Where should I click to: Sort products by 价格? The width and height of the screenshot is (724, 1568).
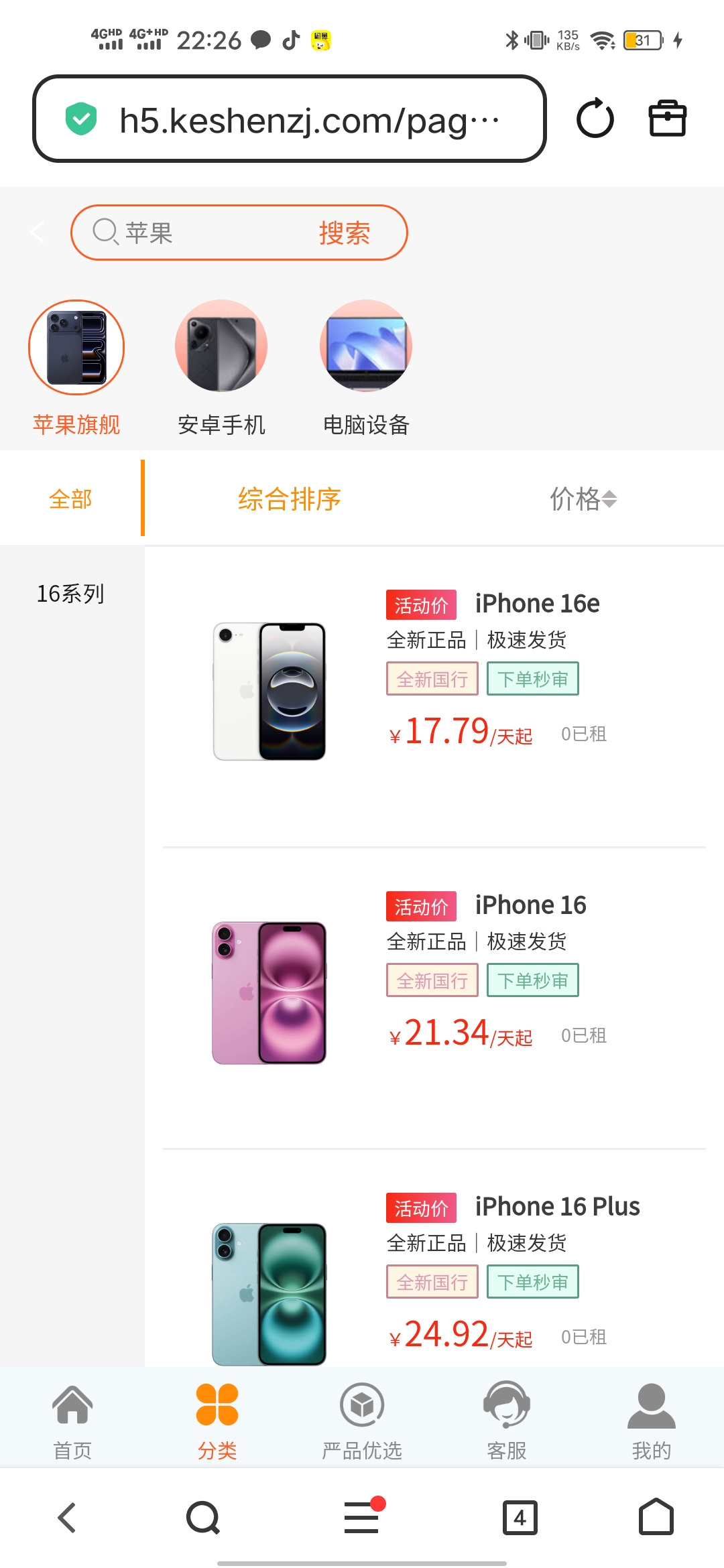[x=583, y=499]
